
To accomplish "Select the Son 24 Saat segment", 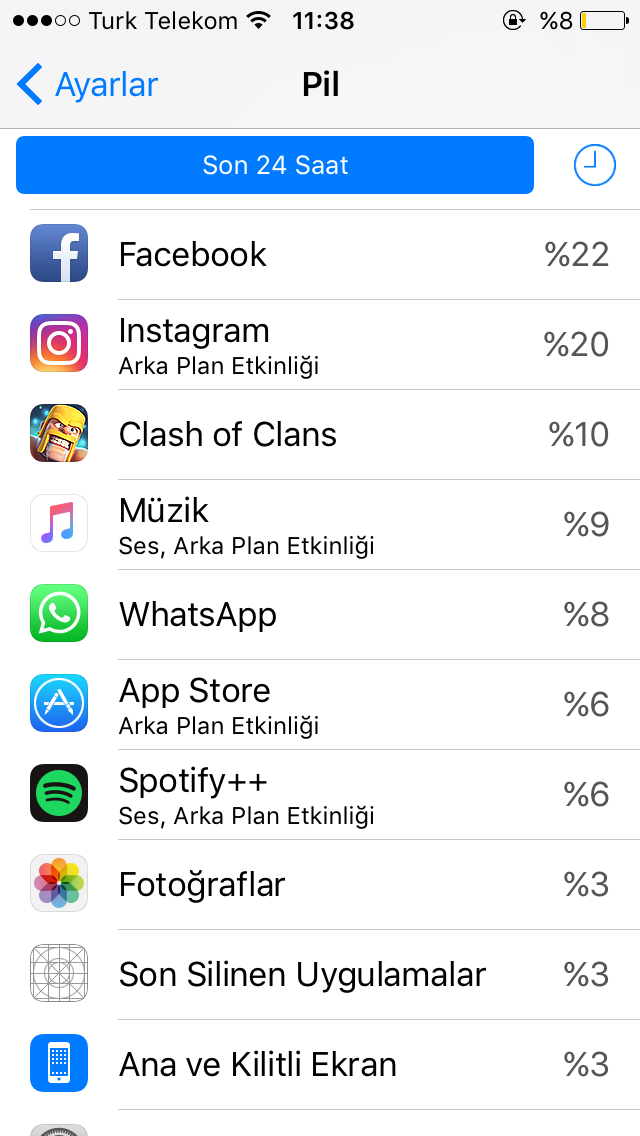I will click(x=275, y=165).
